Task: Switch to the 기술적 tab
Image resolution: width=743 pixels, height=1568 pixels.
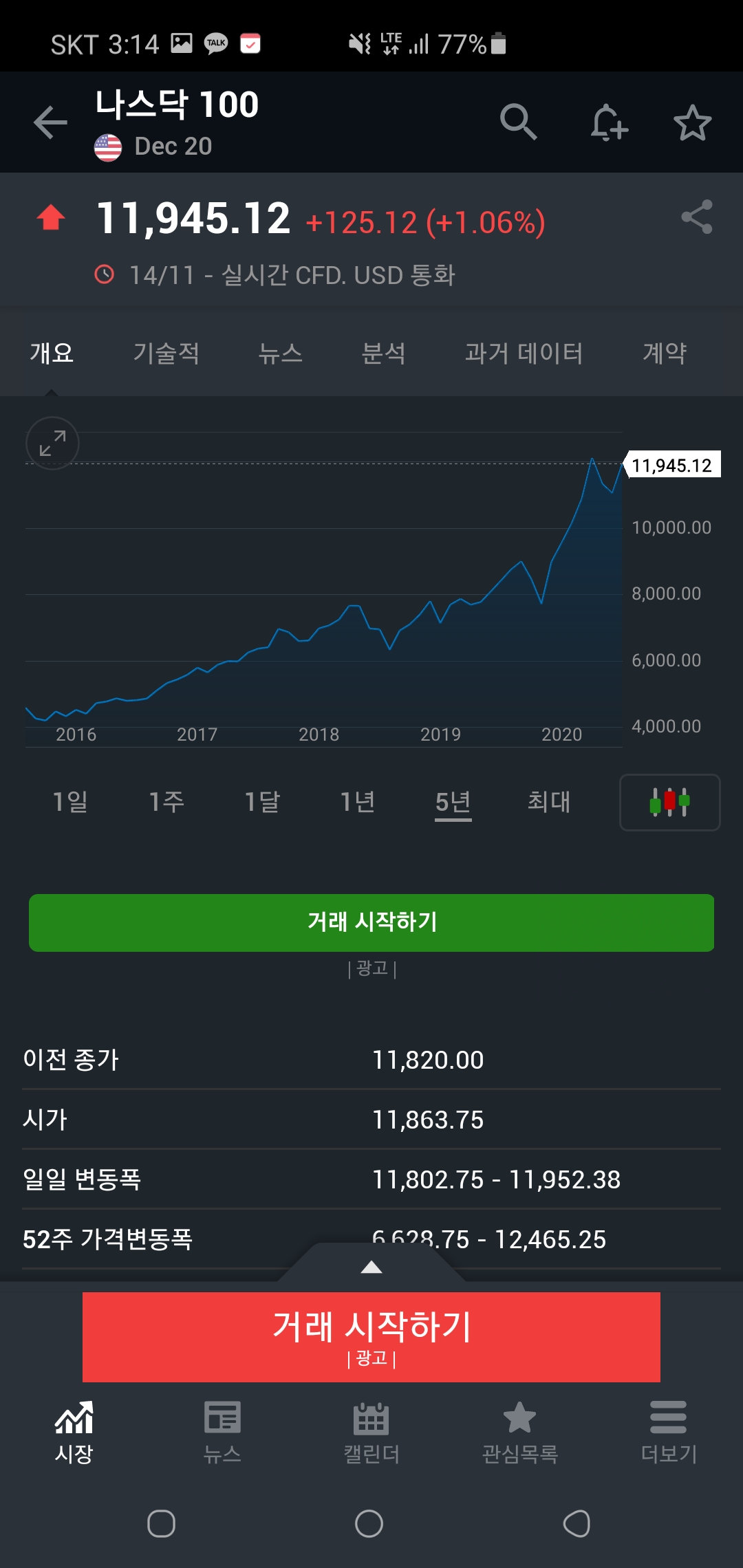Action: tap(166, 353)
